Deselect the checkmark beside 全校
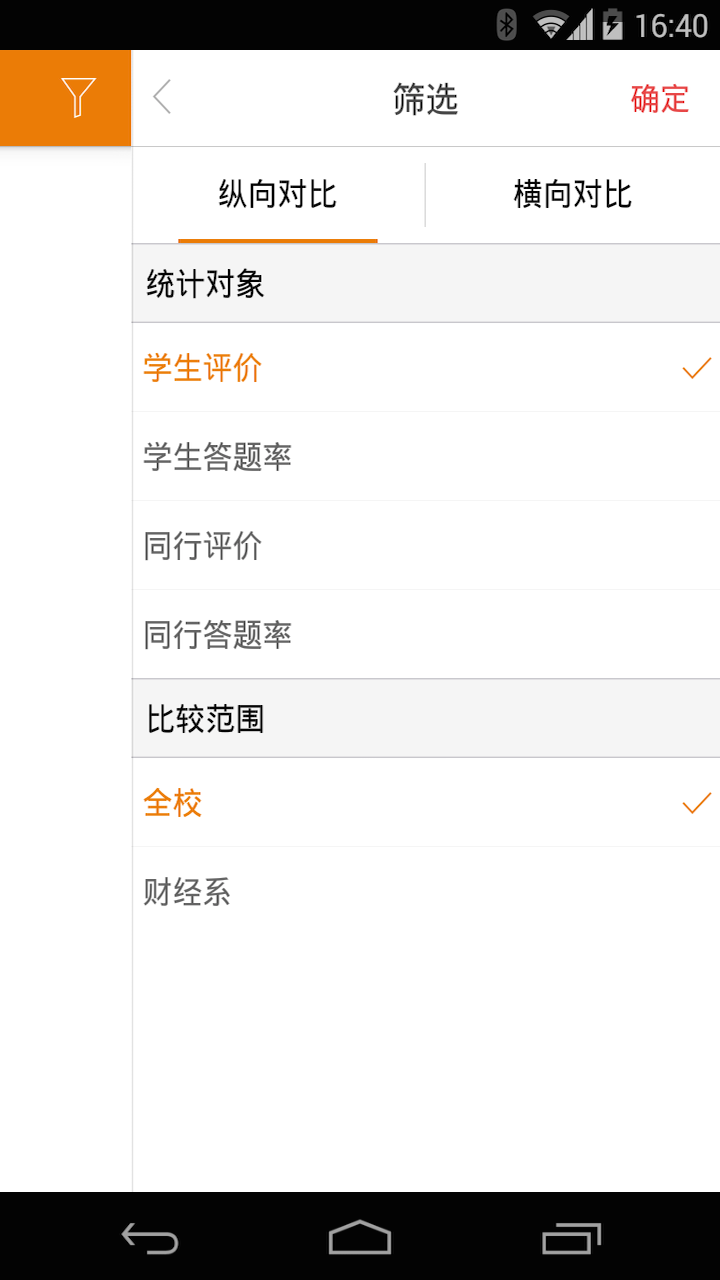 pyautogui.click(x=695, y=802)
